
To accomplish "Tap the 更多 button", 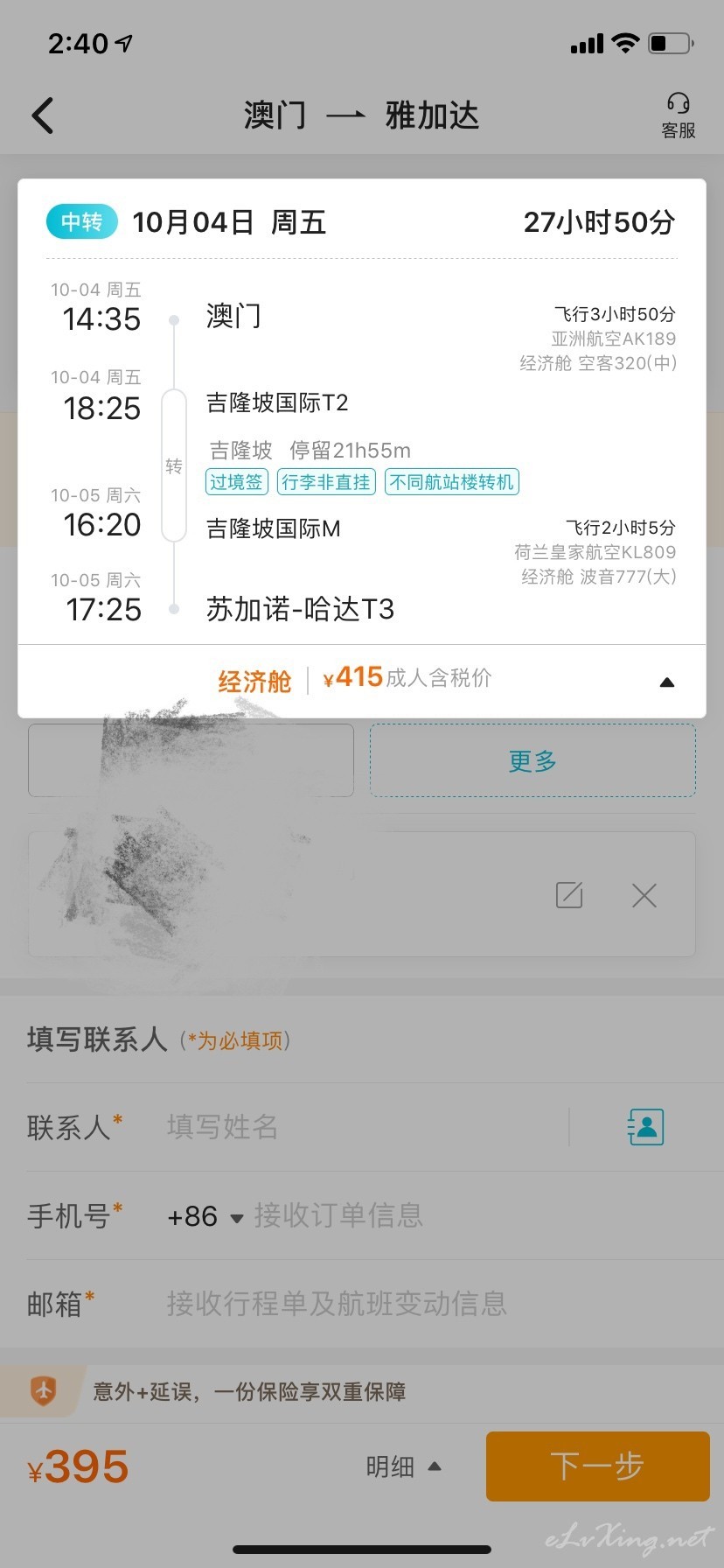I will tap(533, 760).
